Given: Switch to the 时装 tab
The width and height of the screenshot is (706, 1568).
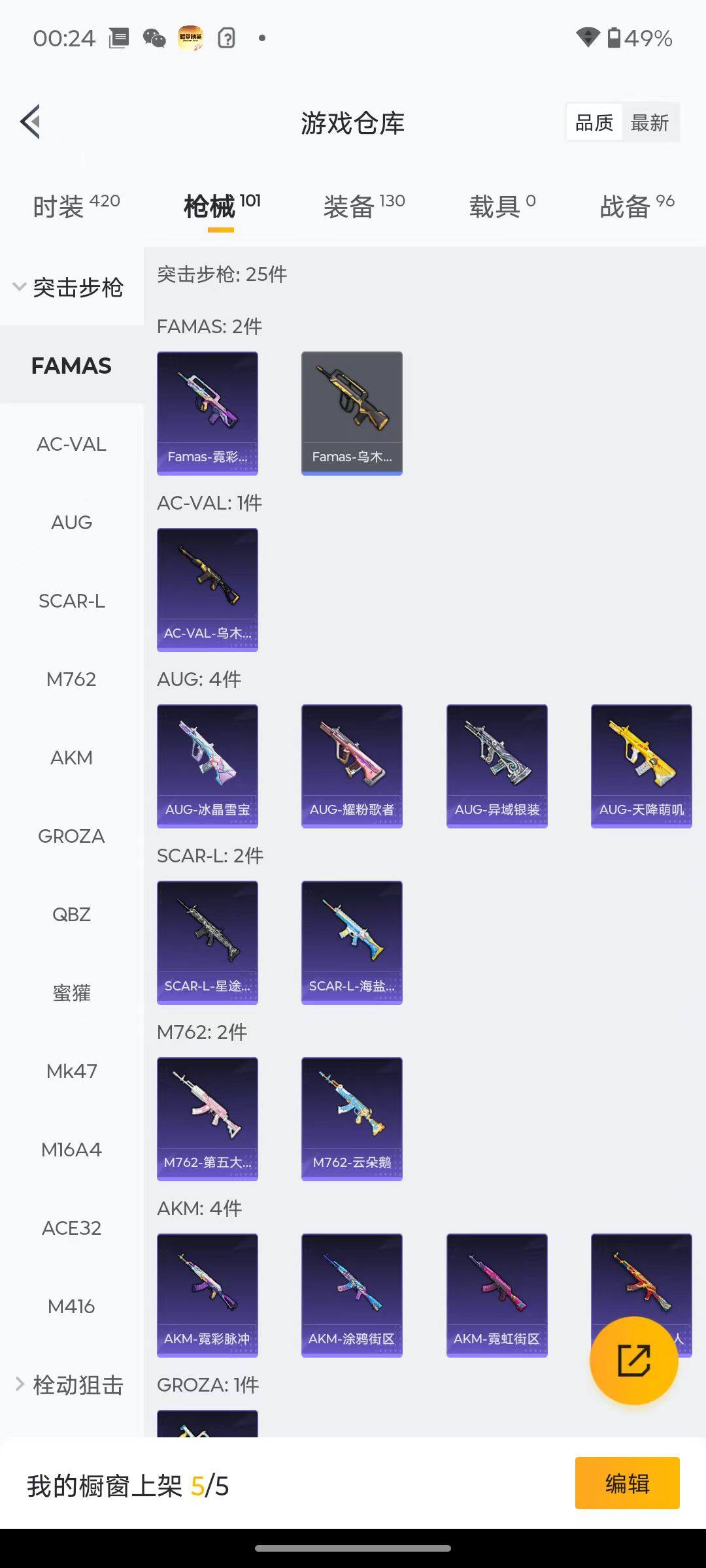Looking at the screenshot, I should coord(76,206).
